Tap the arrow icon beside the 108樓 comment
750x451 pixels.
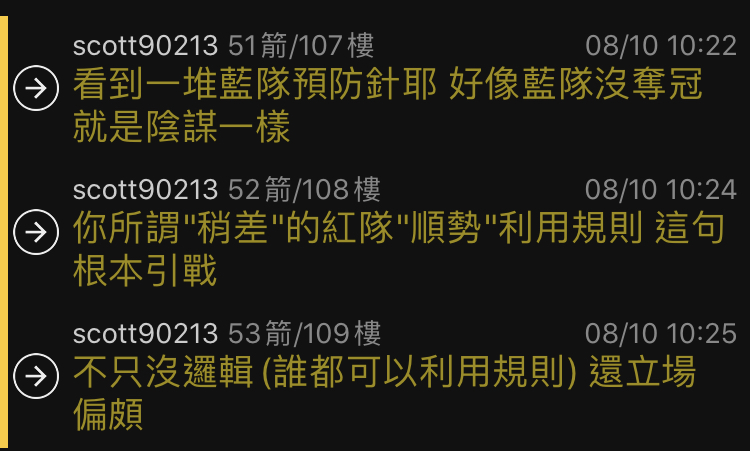[x=36, y=233]
